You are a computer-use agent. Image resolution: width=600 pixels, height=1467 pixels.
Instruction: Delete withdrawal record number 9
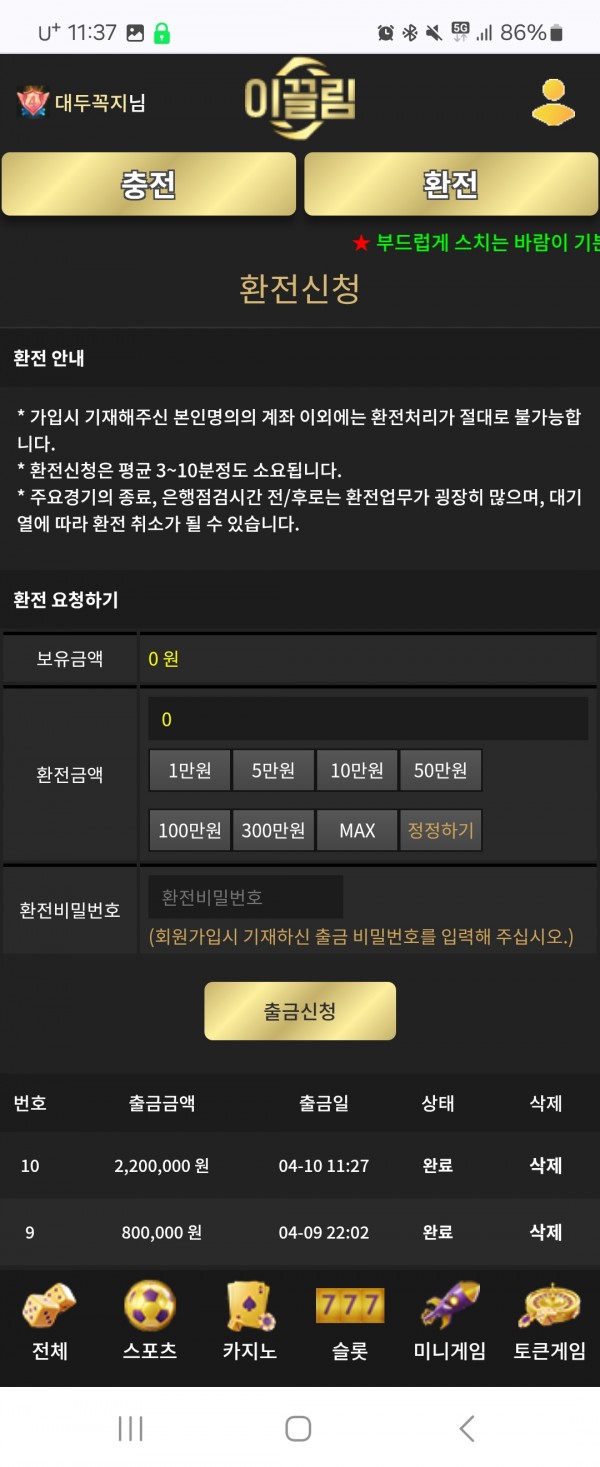546,1232
